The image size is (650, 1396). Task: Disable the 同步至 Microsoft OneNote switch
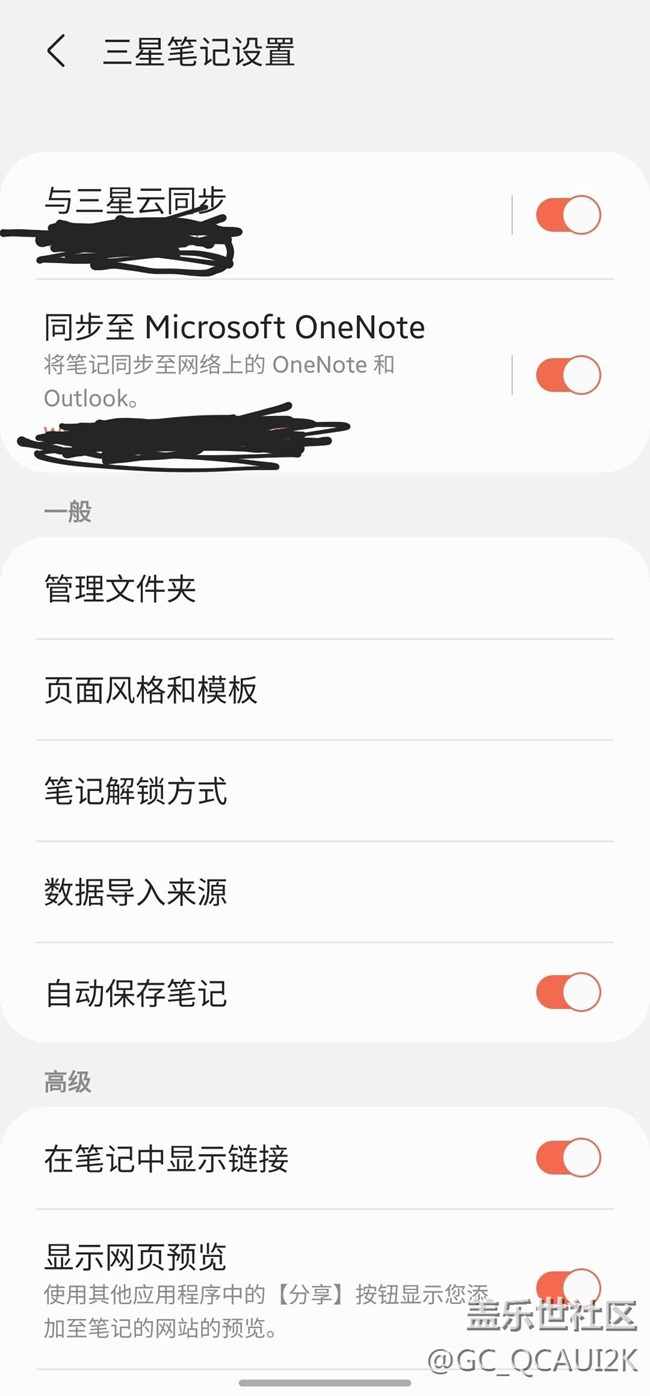(x=568, y=375)
